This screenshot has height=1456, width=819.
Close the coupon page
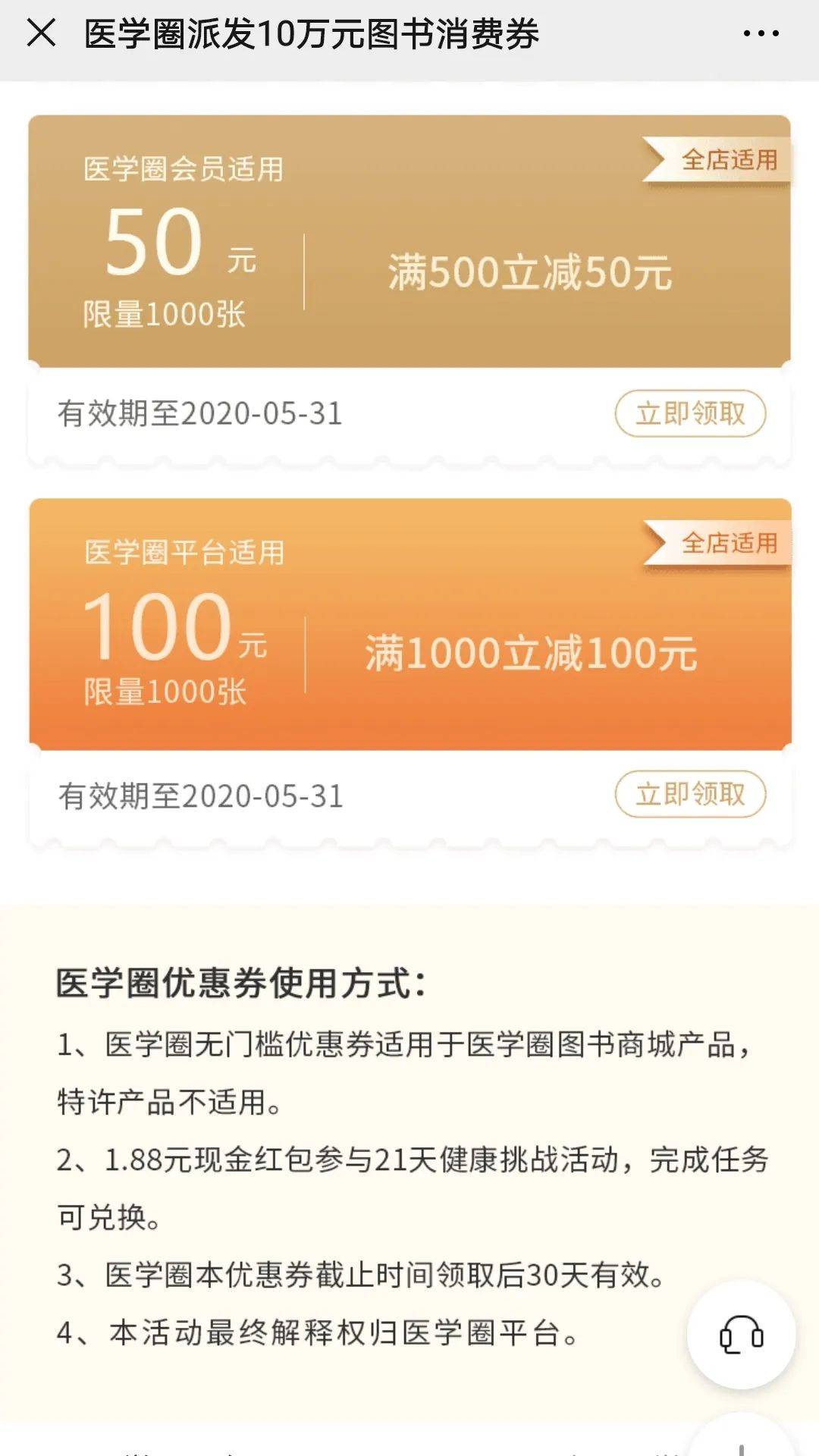tap(41, 33)
